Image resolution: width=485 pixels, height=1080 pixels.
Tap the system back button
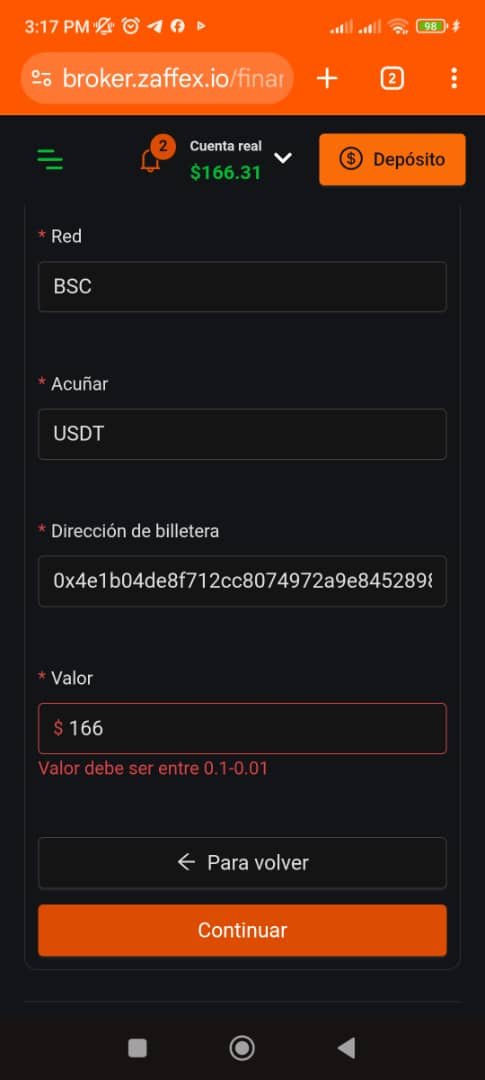(x=347, y=1048)
